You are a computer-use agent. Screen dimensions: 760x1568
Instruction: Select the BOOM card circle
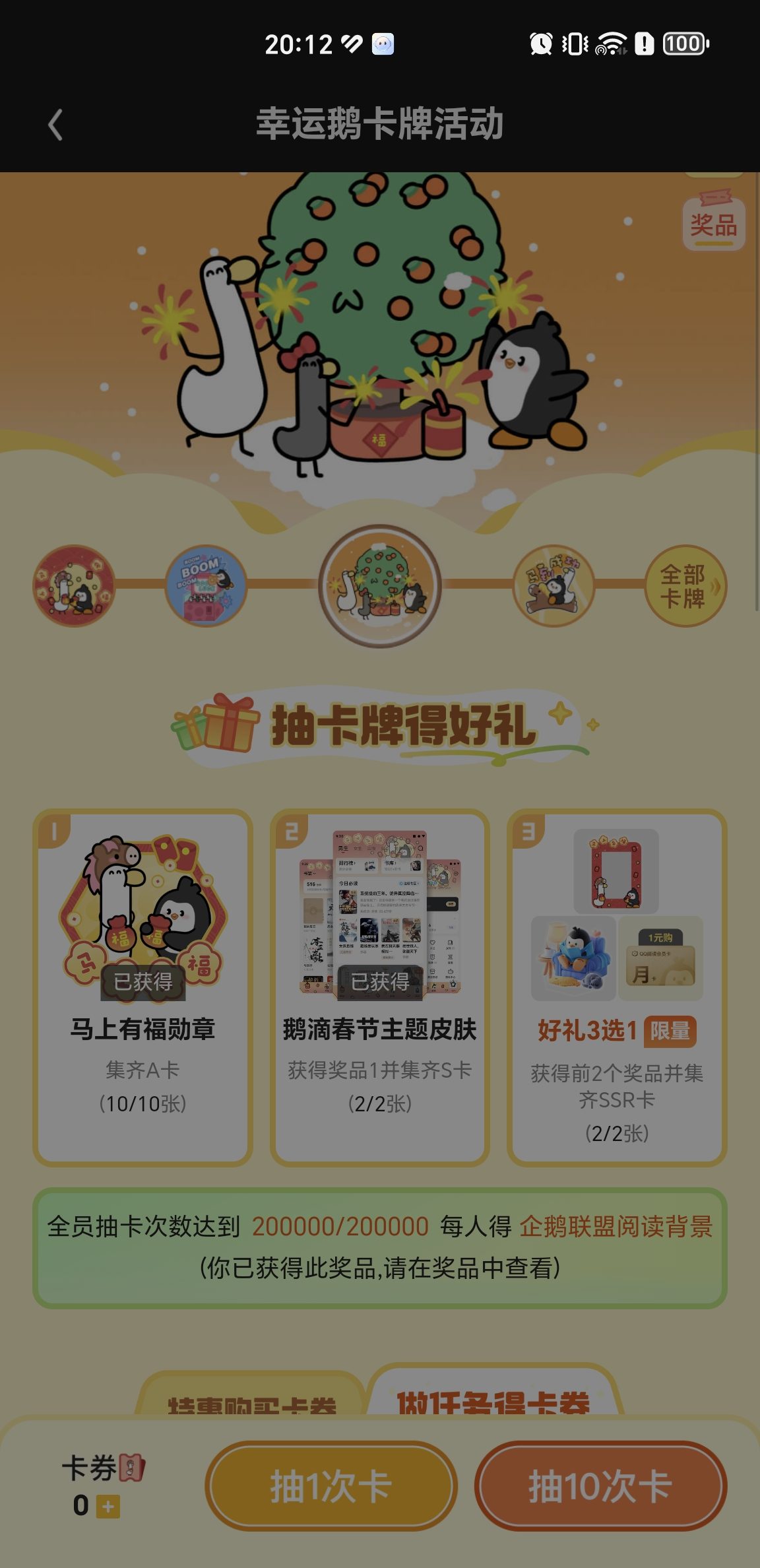[206, 585]
